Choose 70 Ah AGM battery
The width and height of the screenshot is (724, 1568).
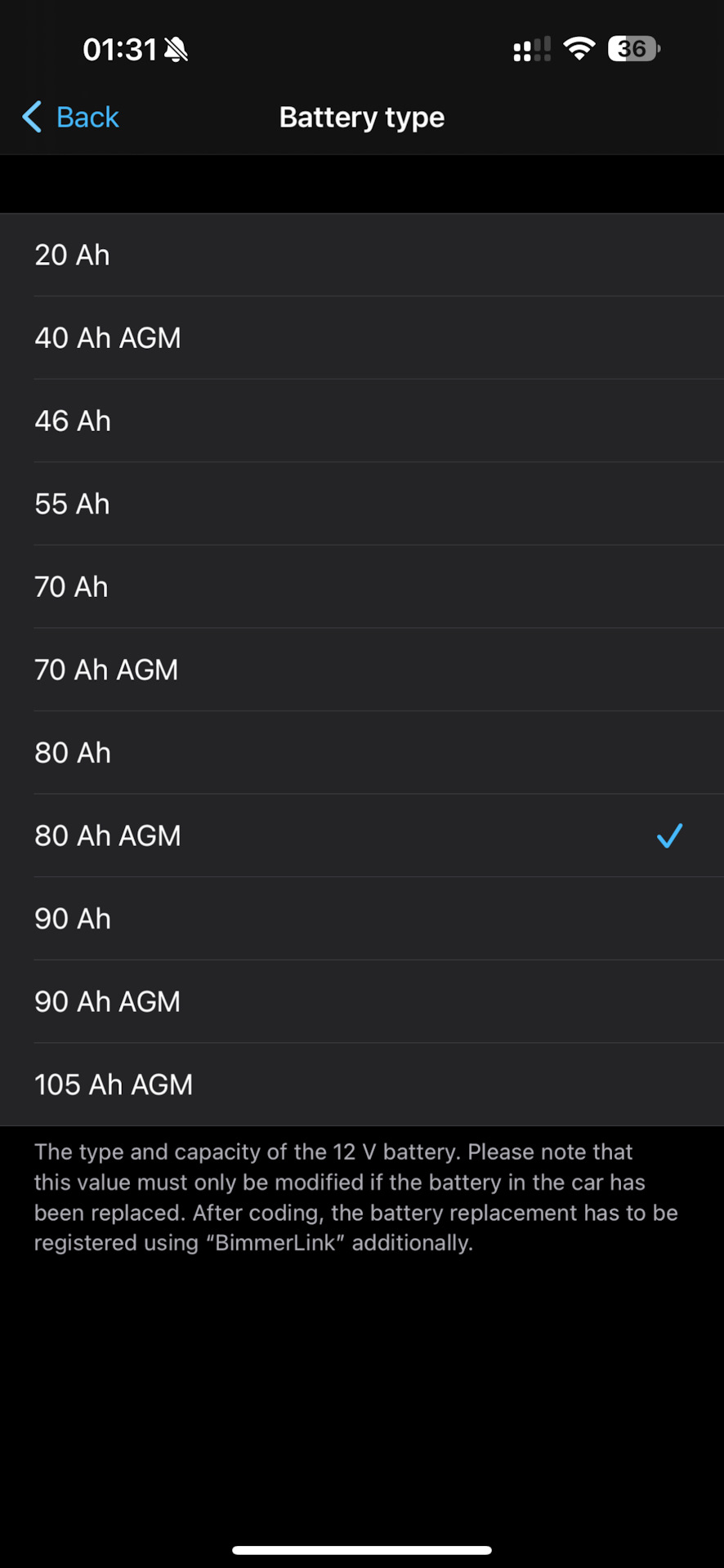coord(362,670)
